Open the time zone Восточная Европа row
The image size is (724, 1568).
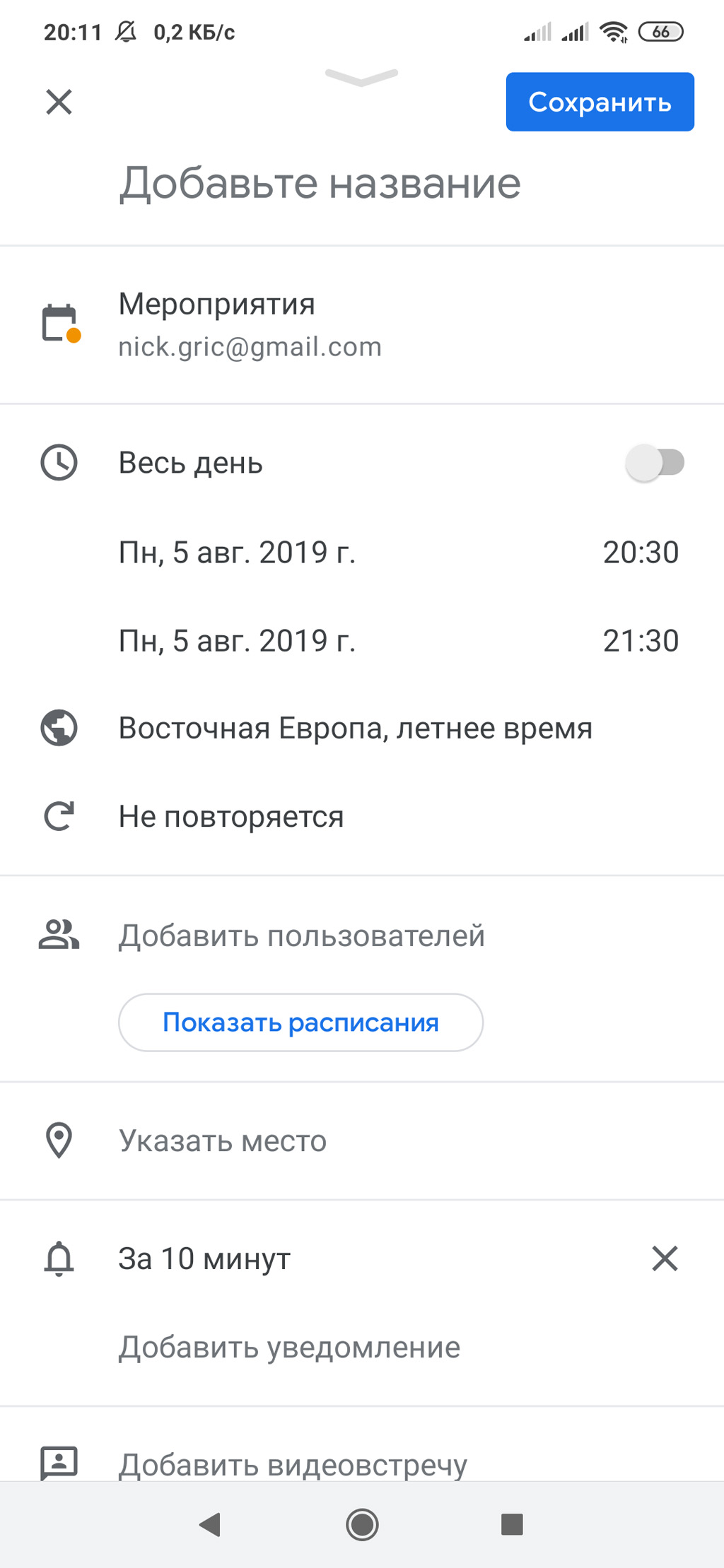click(x=362, y=729)
